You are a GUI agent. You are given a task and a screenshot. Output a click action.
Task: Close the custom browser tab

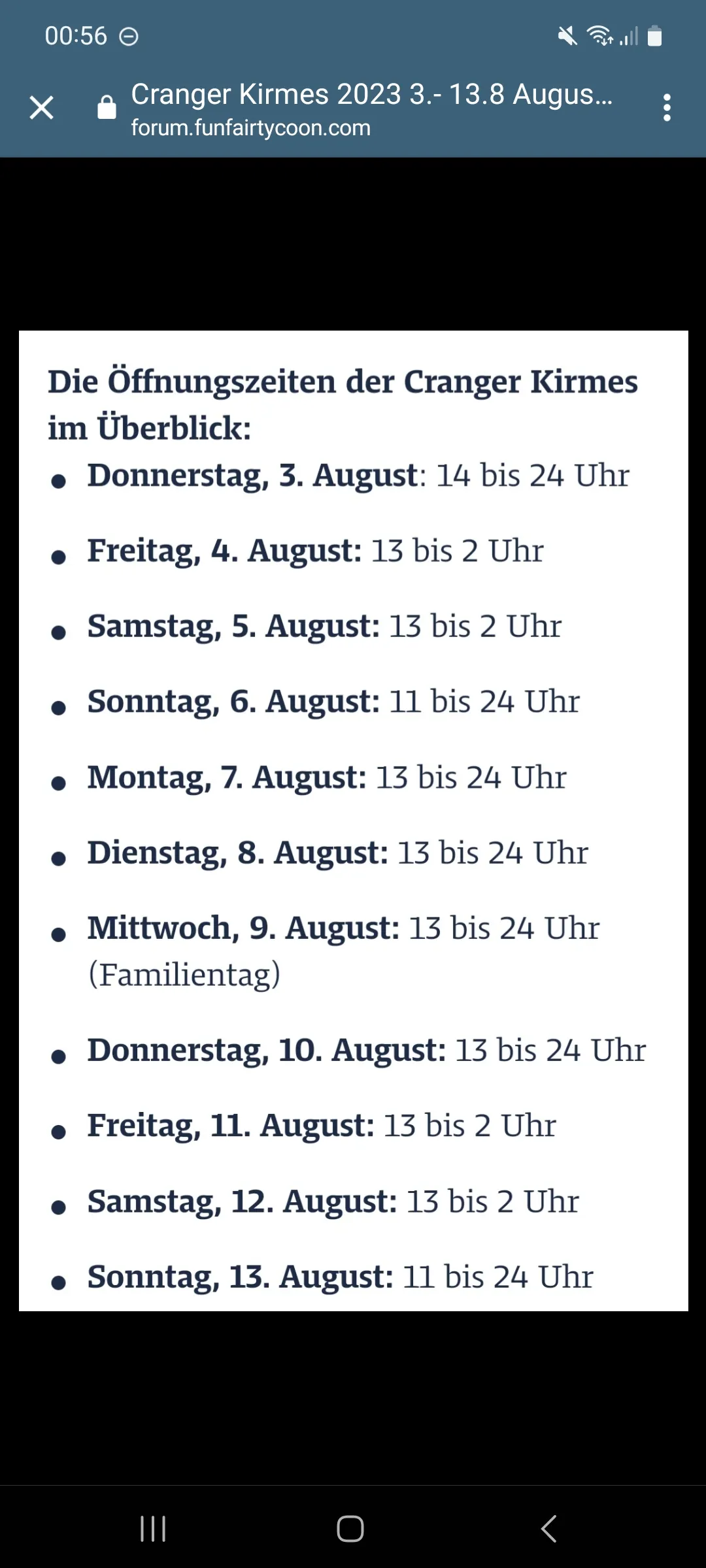tap(42, 108)
